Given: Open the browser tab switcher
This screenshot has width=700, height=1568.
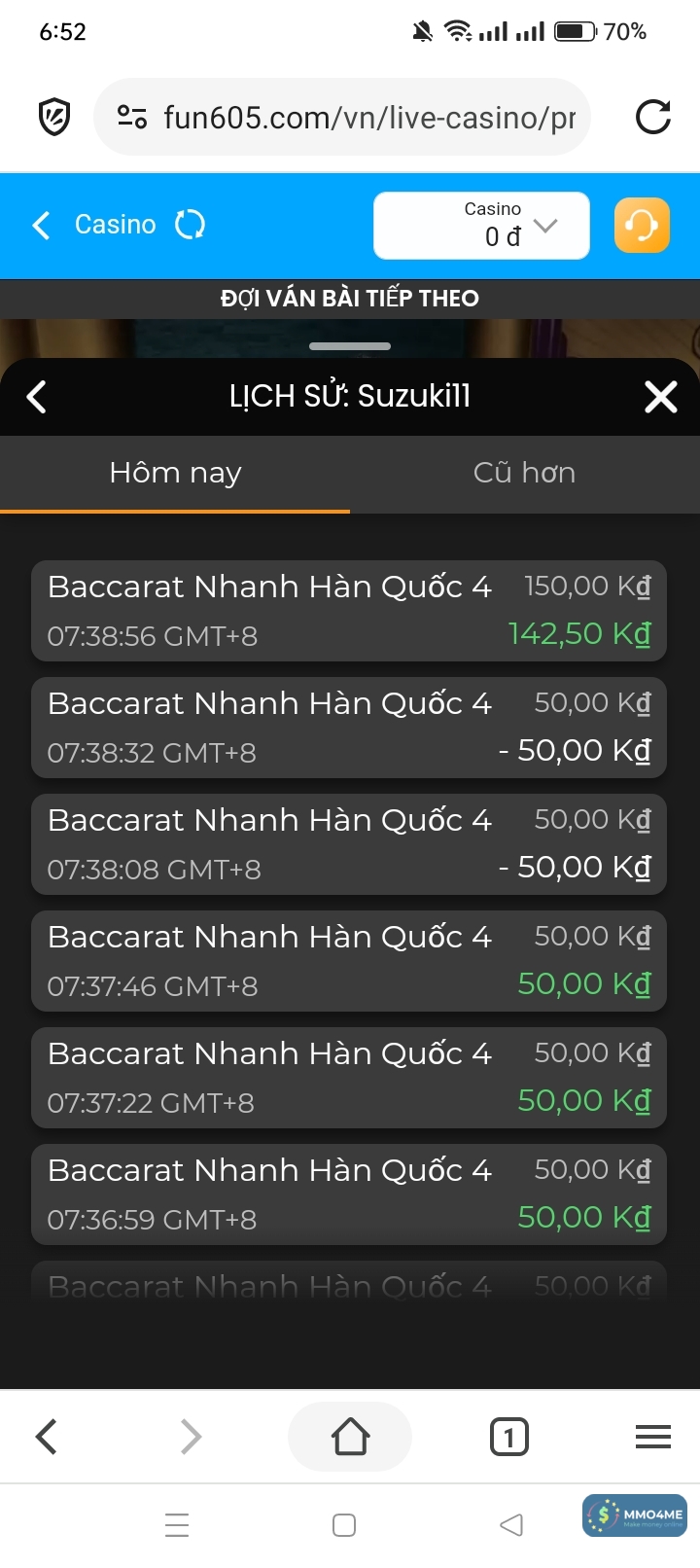Looking at the screenshot, I should coord(509,1437).
